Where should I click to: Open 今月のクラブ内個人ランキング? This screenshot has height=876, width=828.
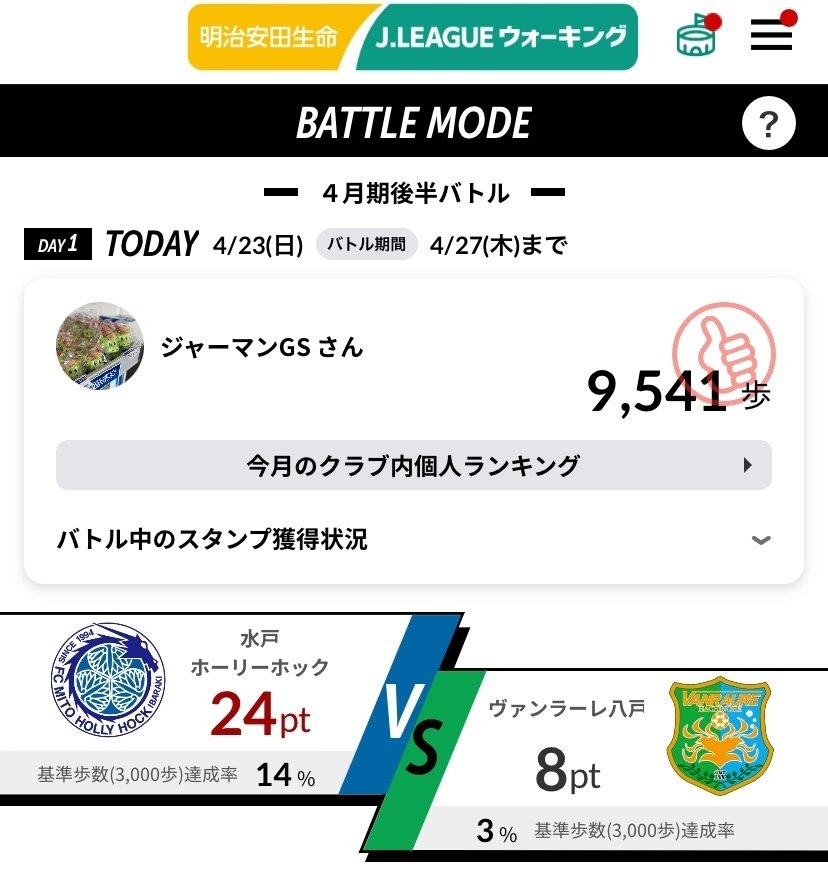[x=413, y=465]
